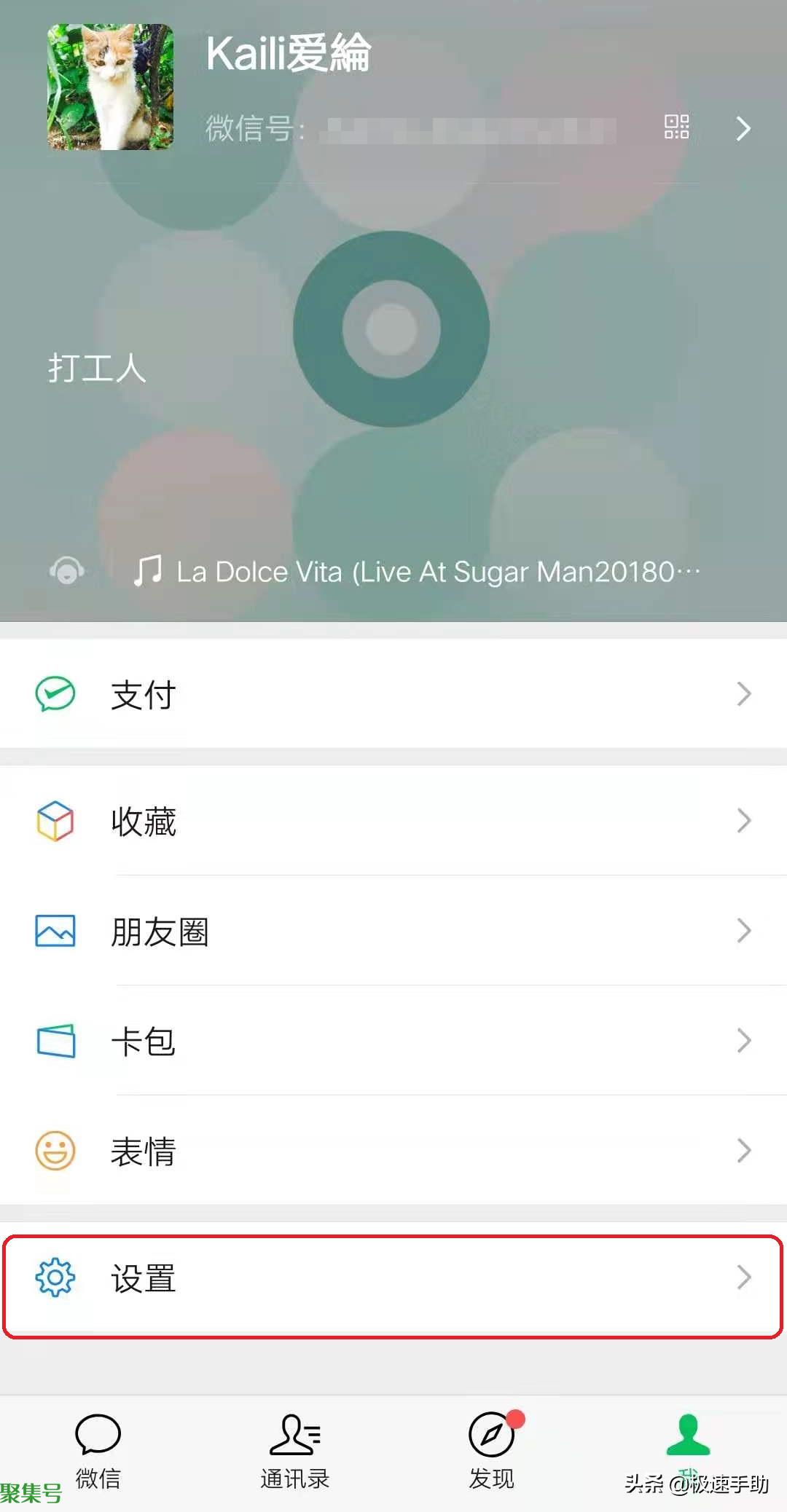Open the Pay (支付) section icon
The width and height of the screenshot is (787, 1512).
55,695
